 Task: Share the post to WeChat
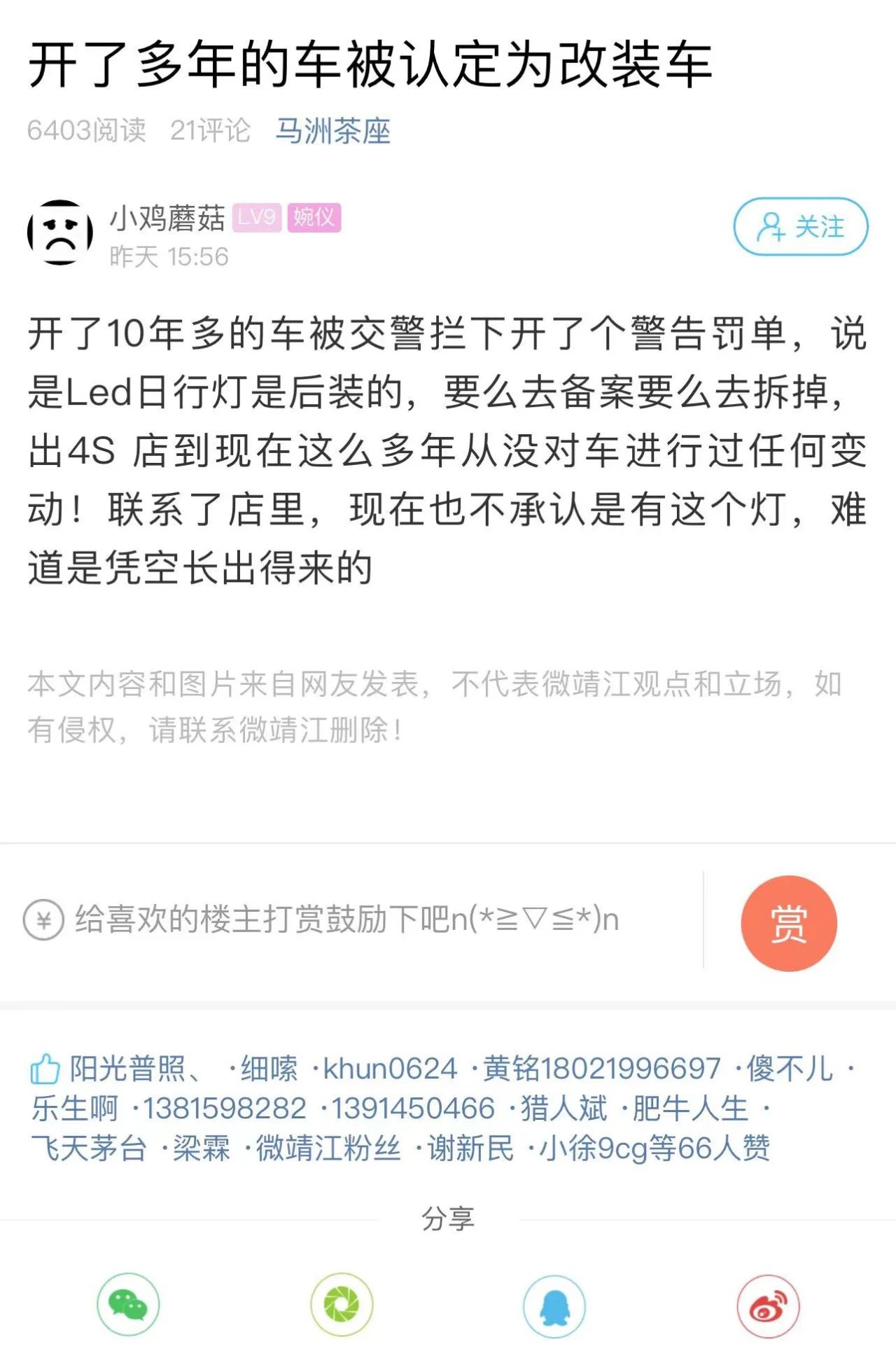pos(128,1304)
